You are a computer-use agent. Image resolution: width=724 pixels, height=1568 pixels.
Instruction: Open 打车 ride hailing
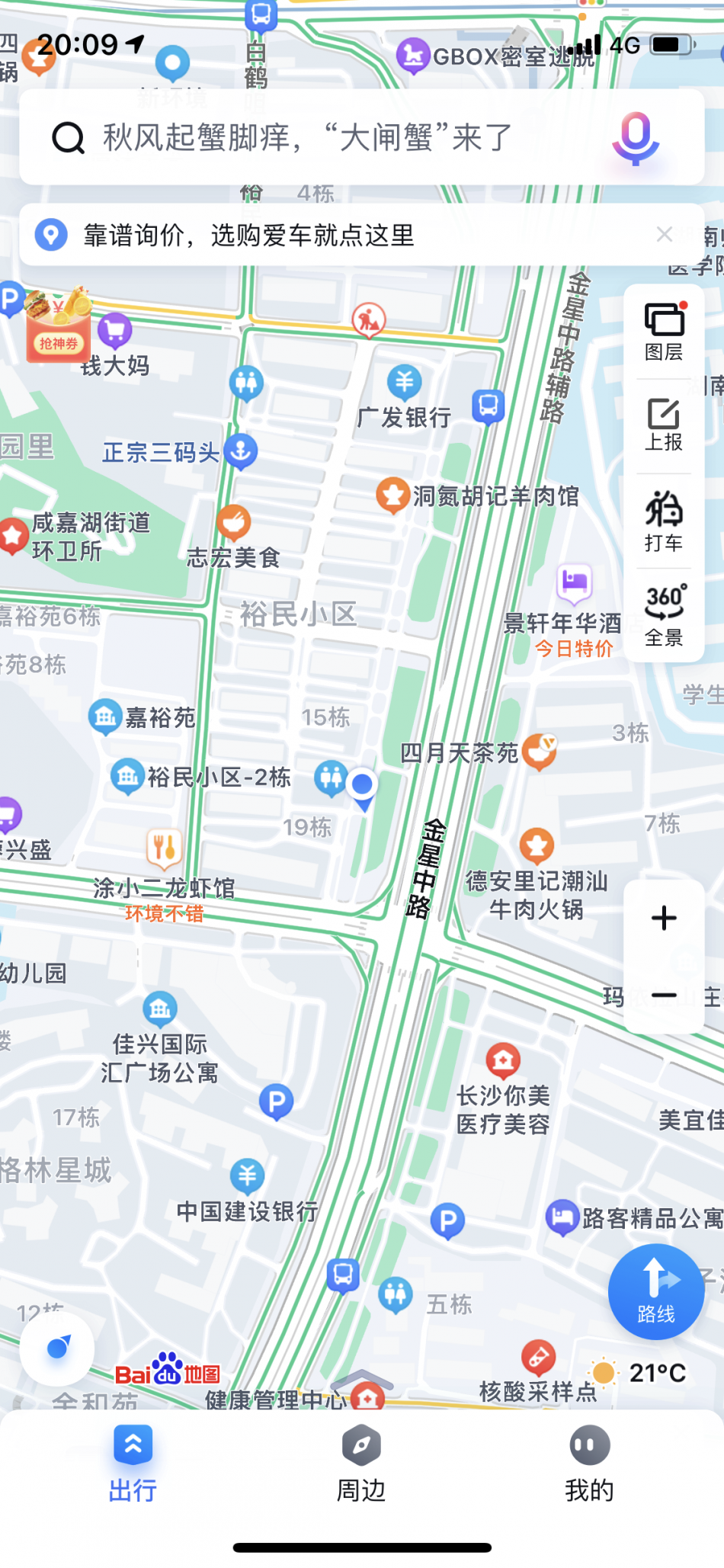click(664, 521)
